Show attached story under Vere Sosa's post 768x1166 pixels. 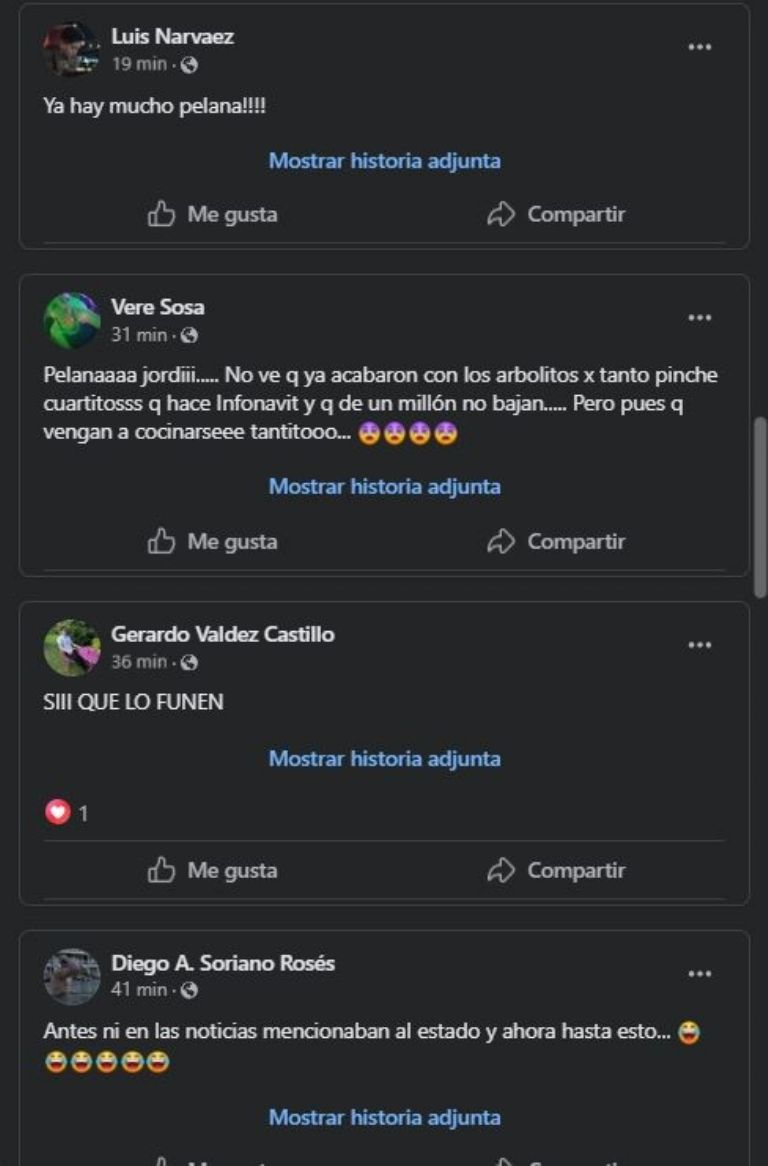(x=384, y=487)
